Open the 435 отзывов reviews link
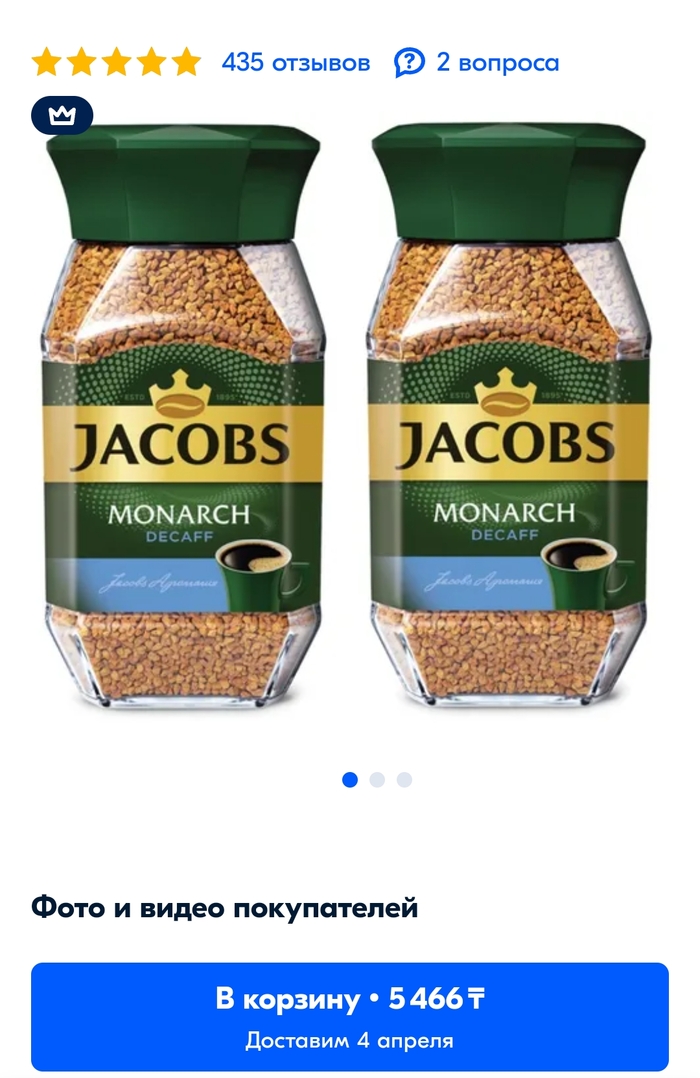This screenshot has height=1078, width=700. click(295, 63)
